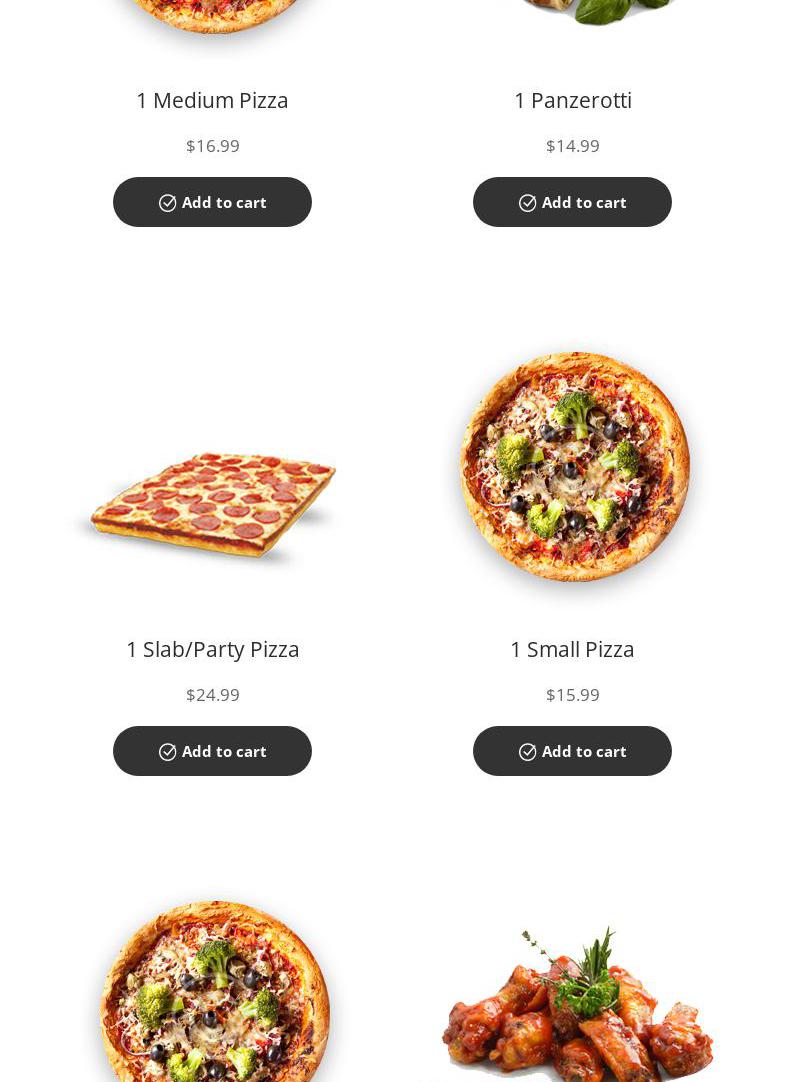Open the 1 Slab/Party Pizza product image

pyautogui.click(x=212, y=504)
